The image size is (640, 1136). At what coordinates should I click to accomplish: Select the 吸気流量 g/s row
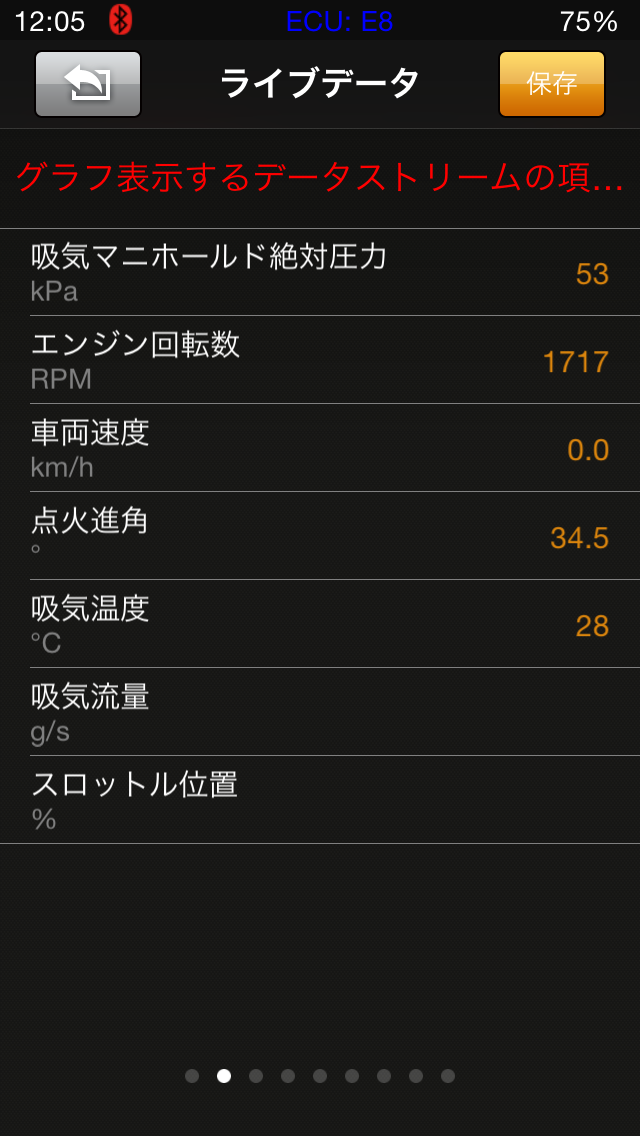[x=320, y=712]
